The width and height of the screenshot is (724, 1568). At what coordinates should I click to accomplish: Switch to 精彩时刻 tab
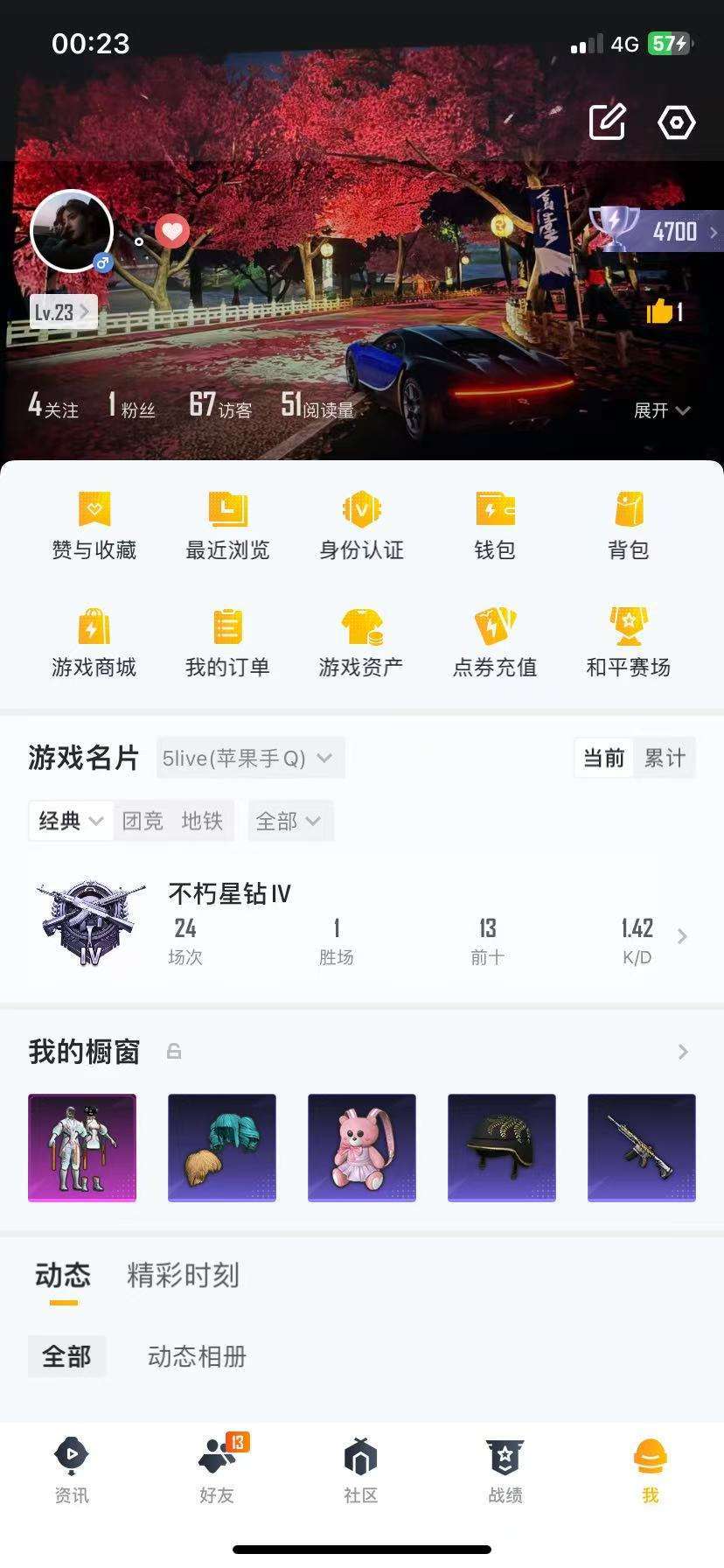[183, 1275]
